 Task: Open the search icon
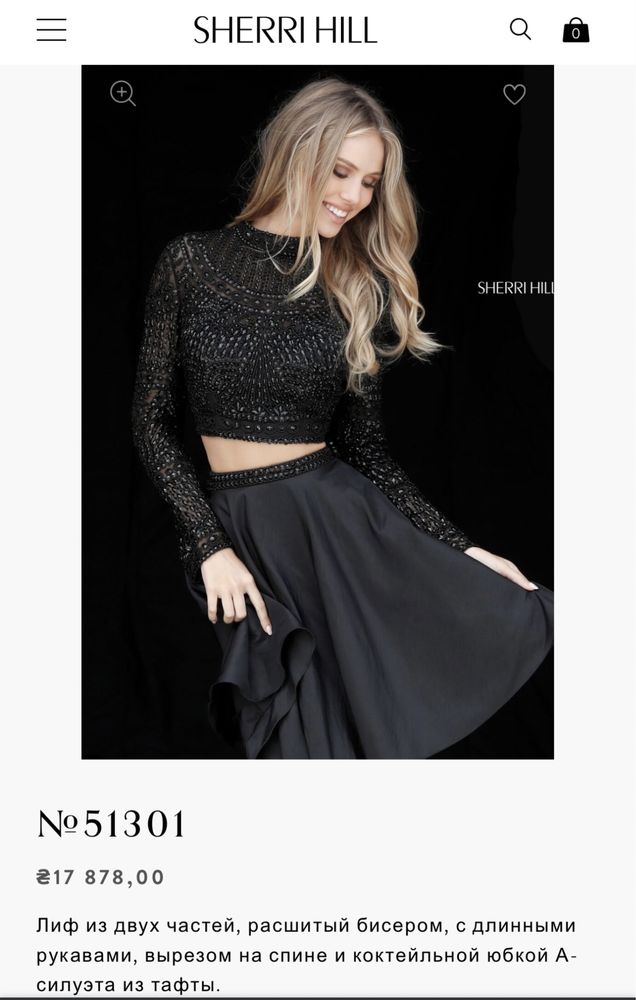click(x=520, y=29)
